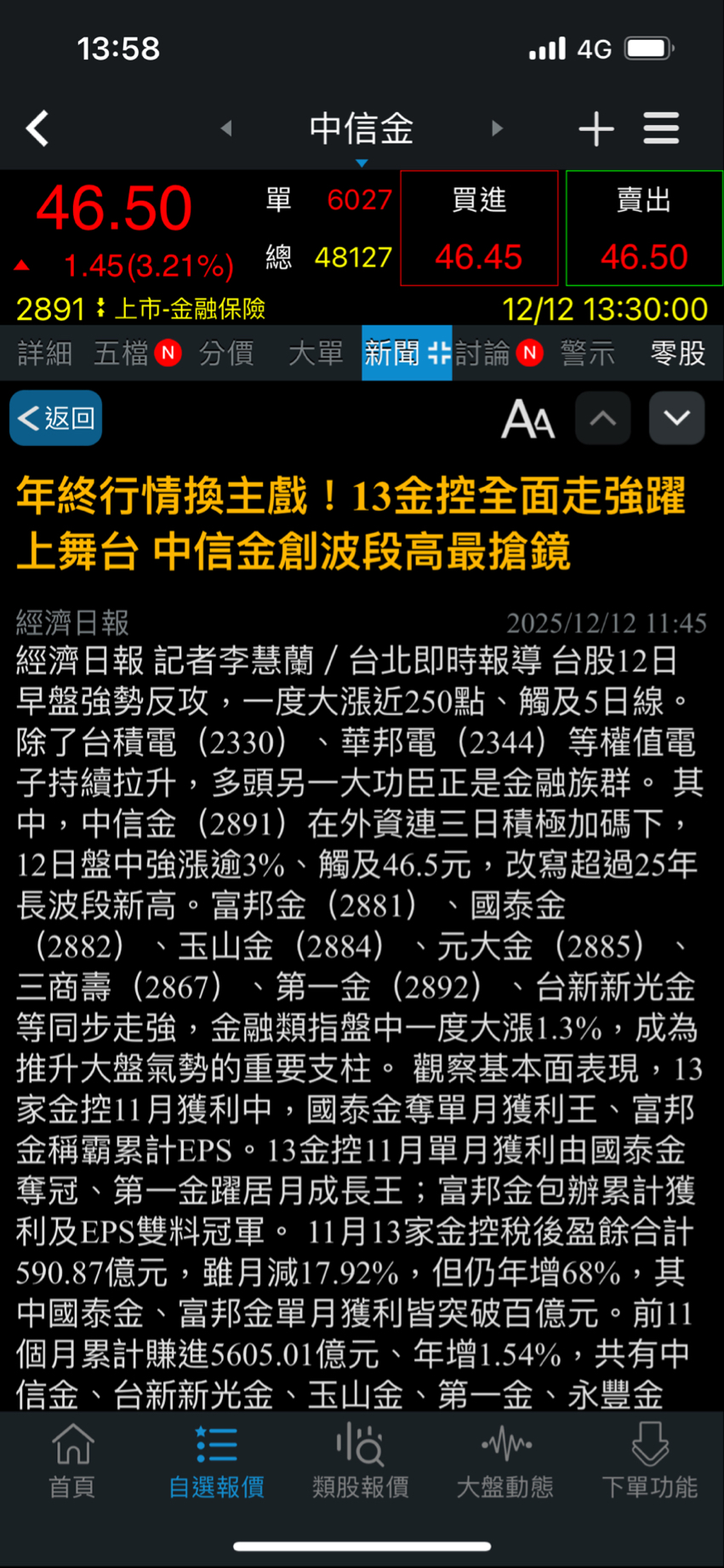
Task: Switch to the 討論 tab
Action: [482, 352]
